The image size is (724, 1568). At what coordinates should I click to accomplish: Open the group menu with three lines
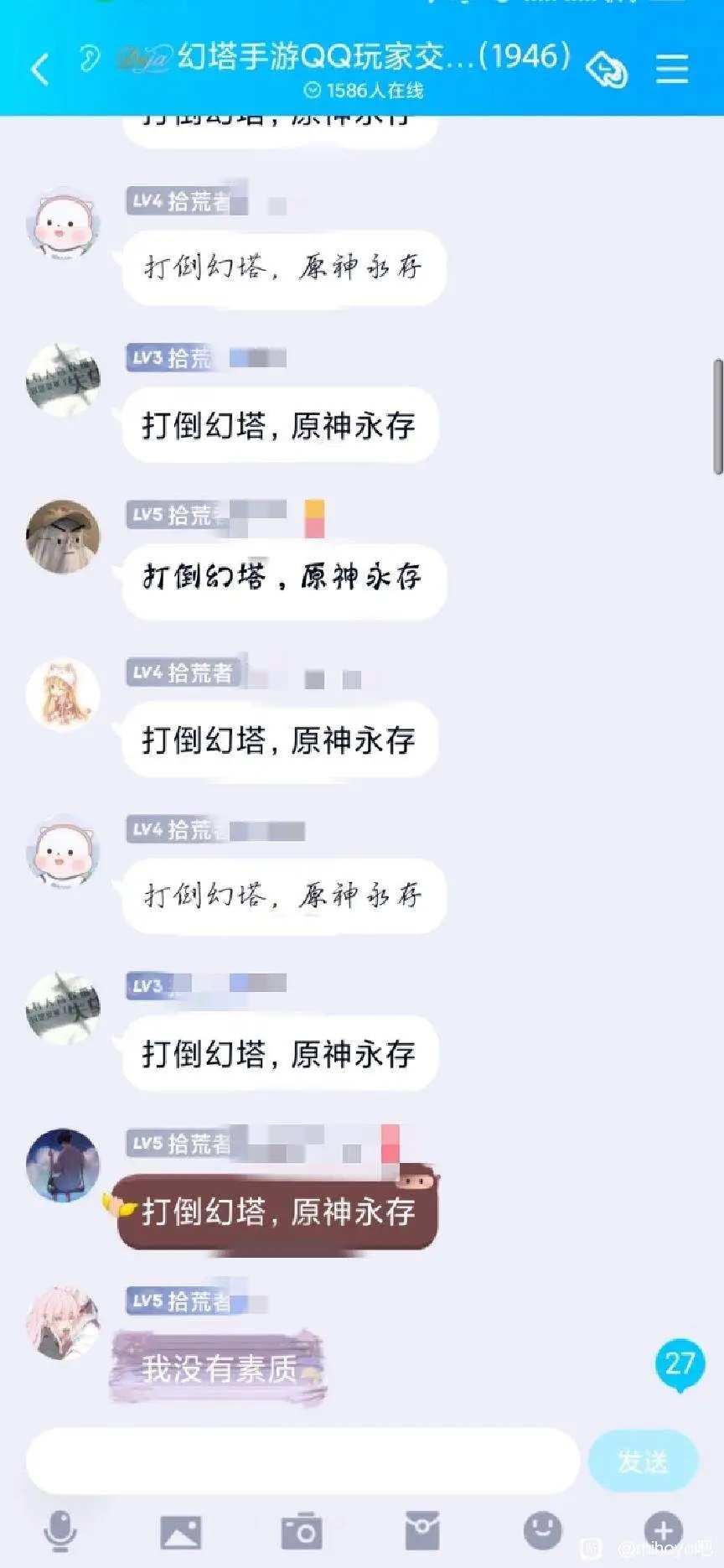pos(672,68)
